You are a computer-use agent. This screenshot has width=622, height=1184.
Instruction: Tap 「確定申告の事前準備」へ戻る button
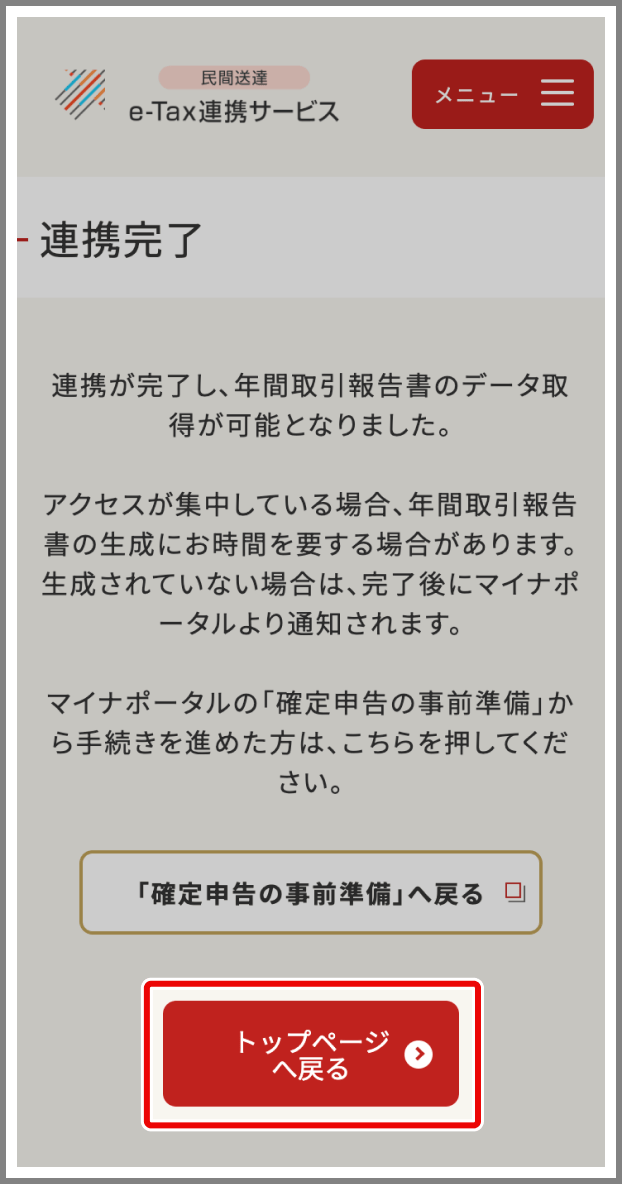click(311, 893)
